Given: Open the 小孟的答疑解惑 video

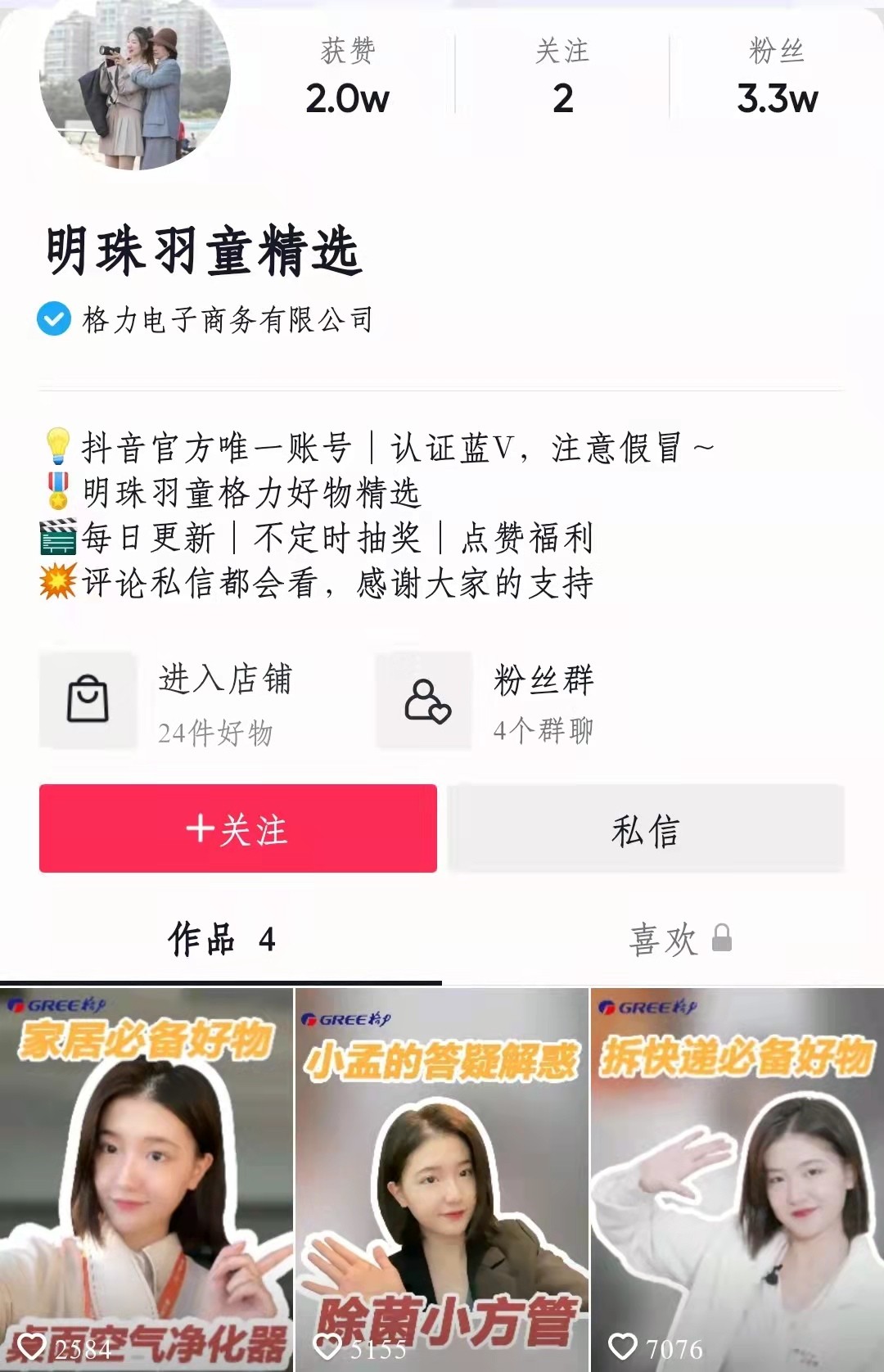Looking at the screenshot, I should click(x=441, y=1179).
